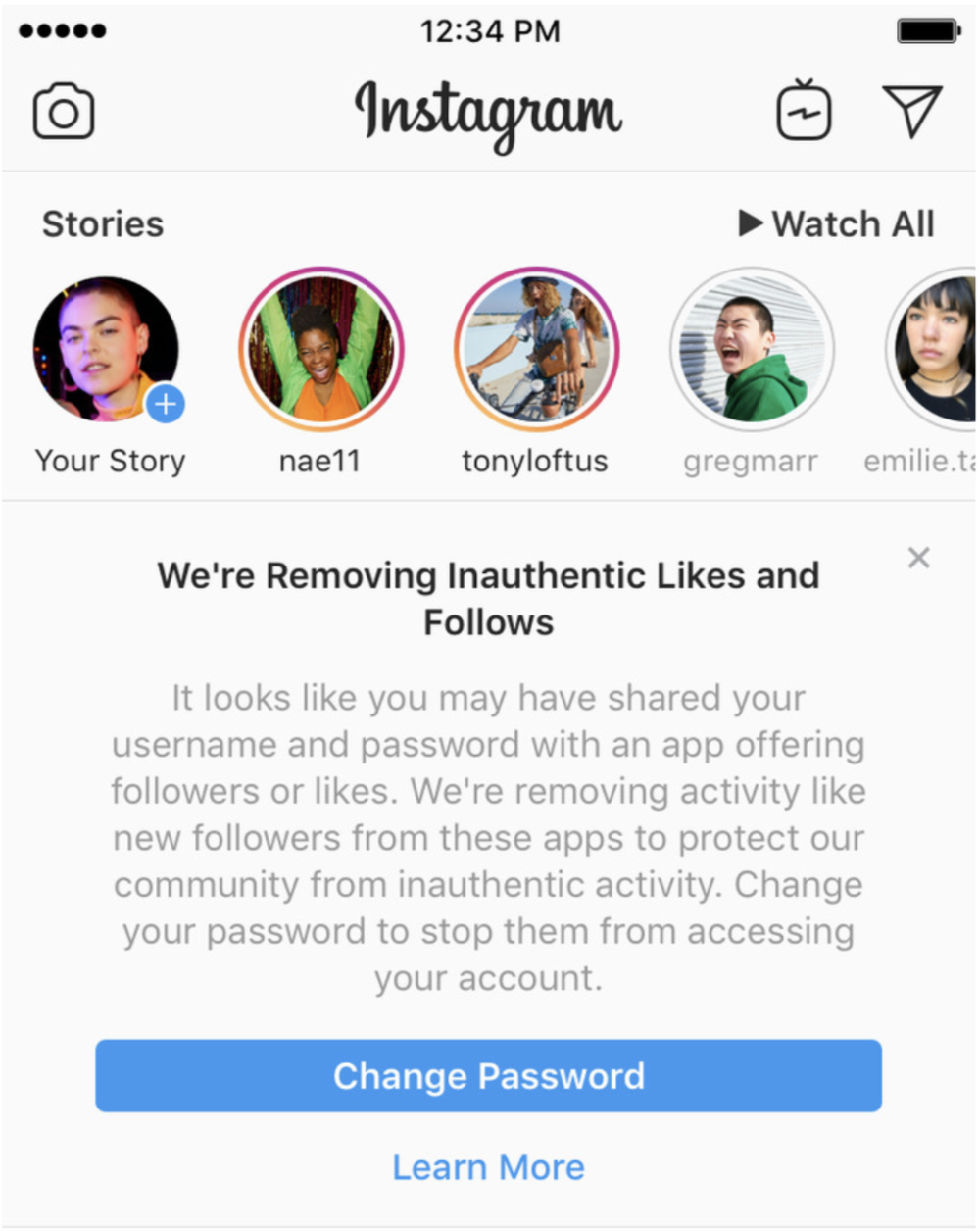The width and height of the screenshot is (980, 1231).
Task: Tap the Change Password button
Action: 488,1076
